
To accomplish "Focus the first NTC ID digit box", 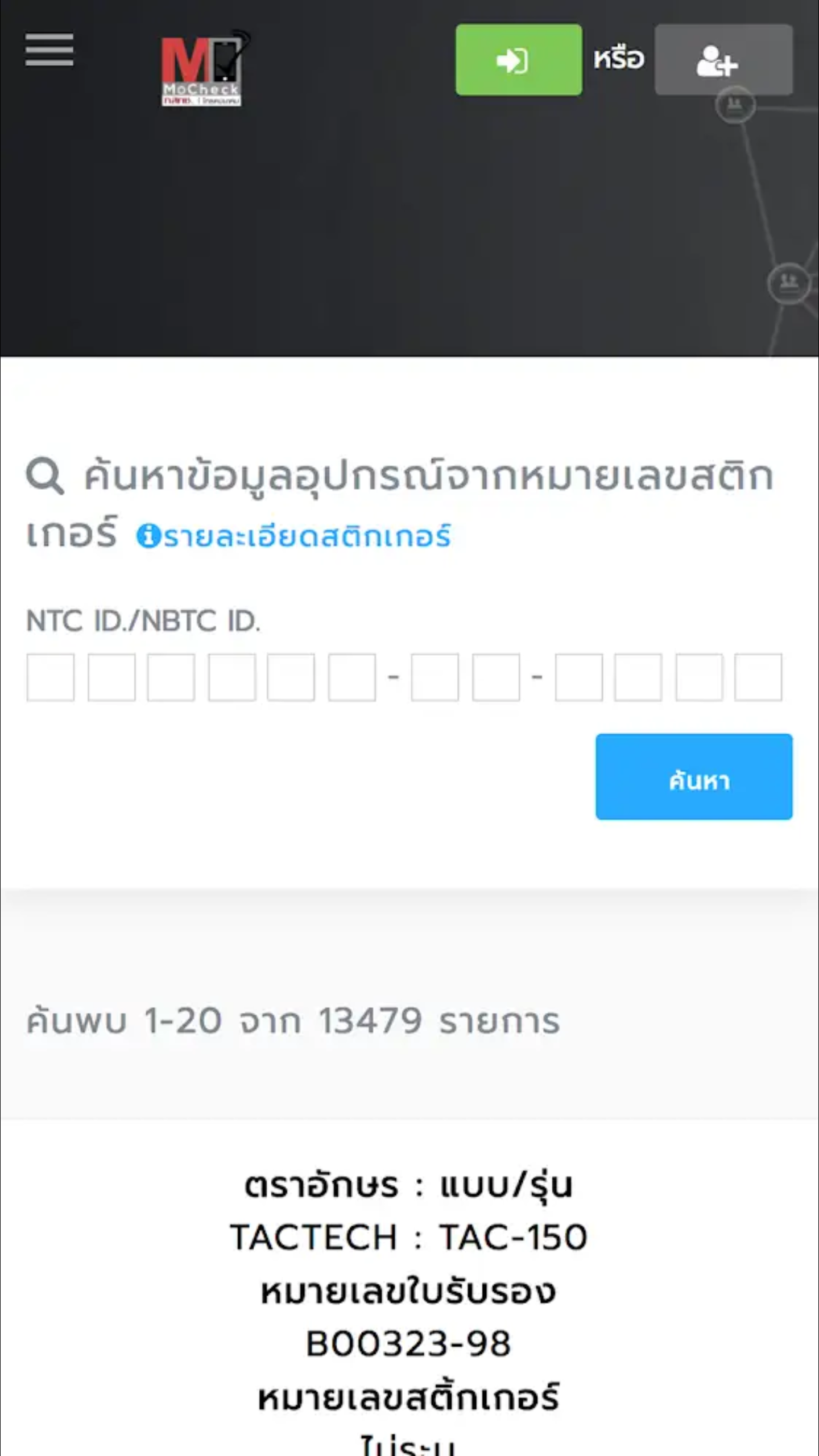I will click(x=51, y=677).
